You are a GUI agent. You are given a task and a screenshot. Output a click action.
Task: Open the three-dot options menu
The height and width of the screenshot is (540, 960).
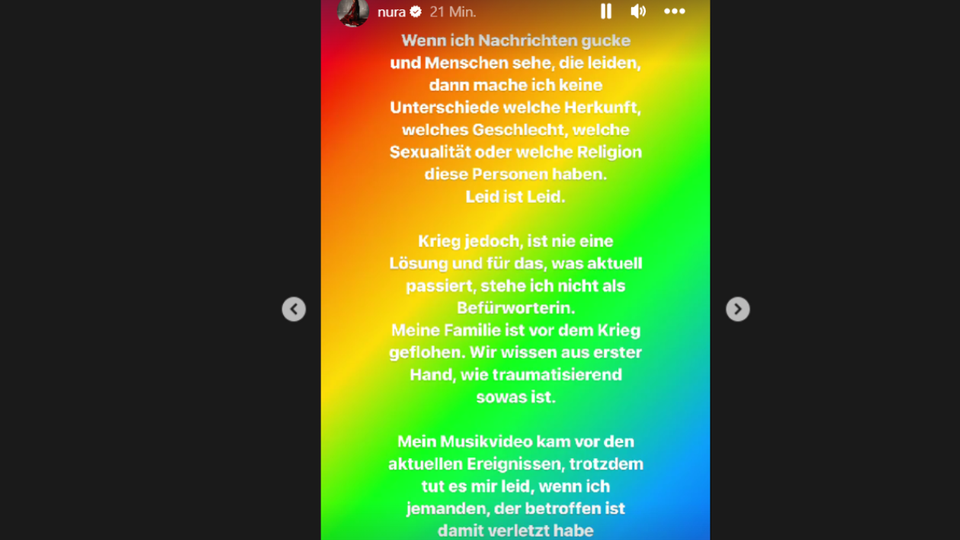[675, 12]
